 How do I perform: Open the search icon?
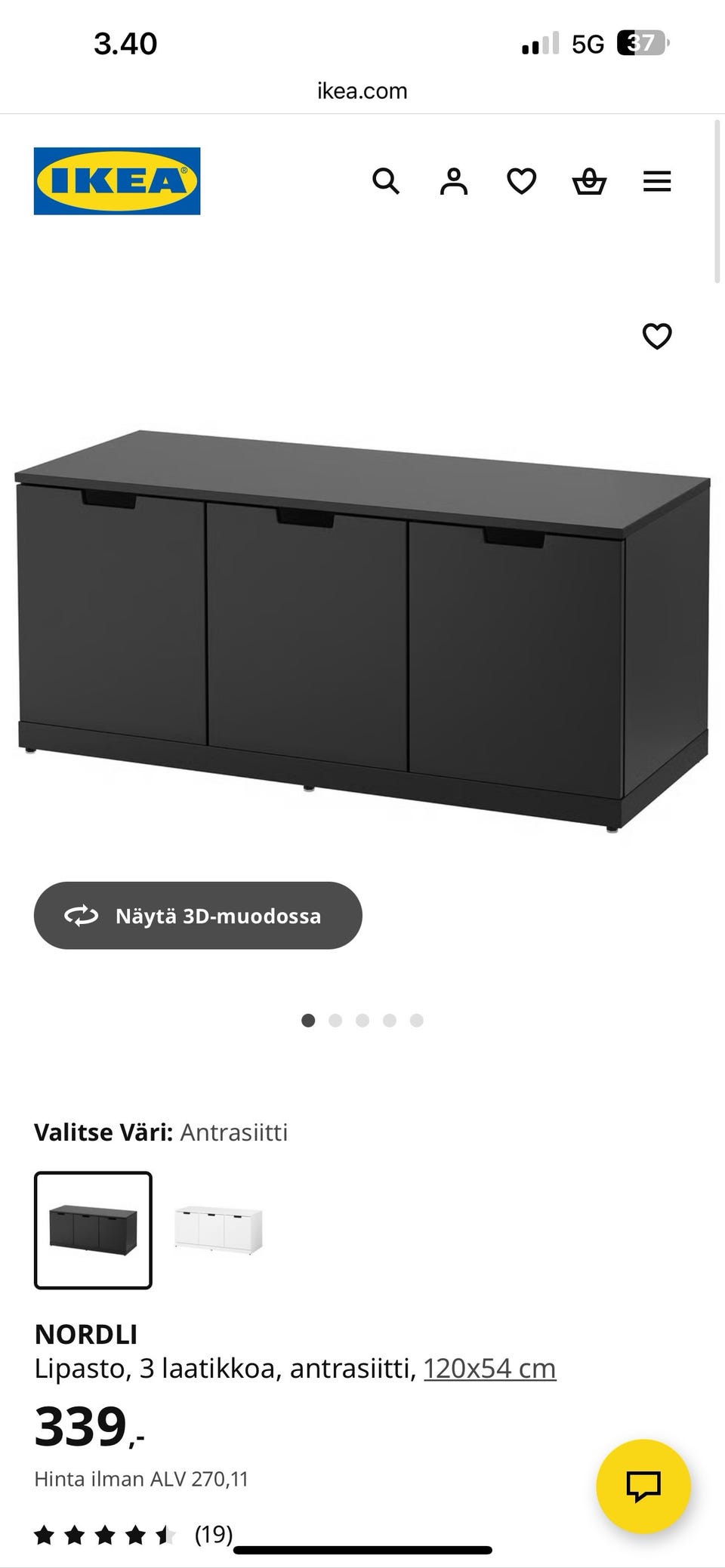tap(387, 181)
